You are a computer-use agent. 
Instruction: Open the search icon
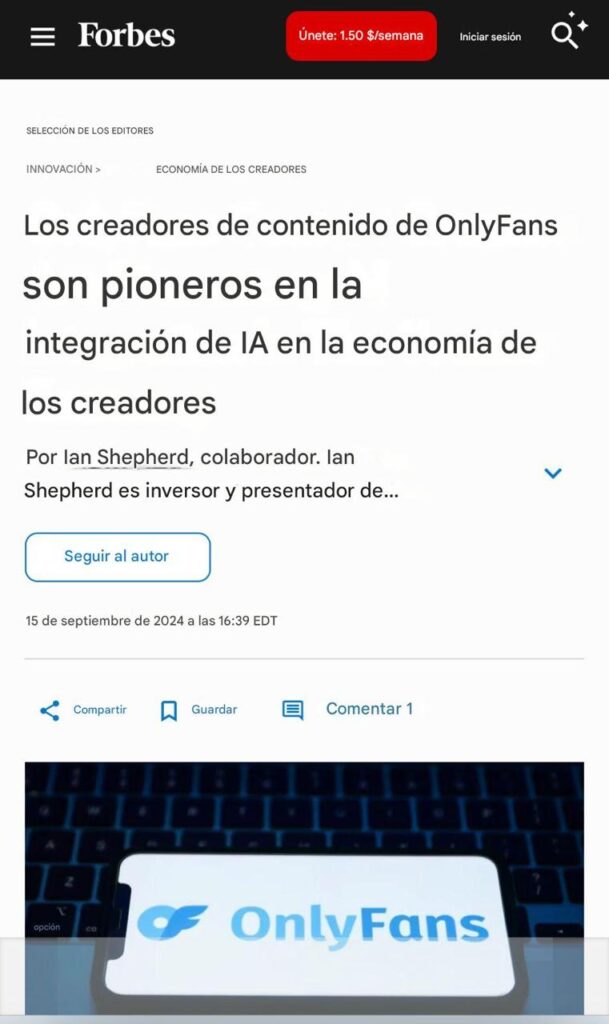[x=566, y=35]
